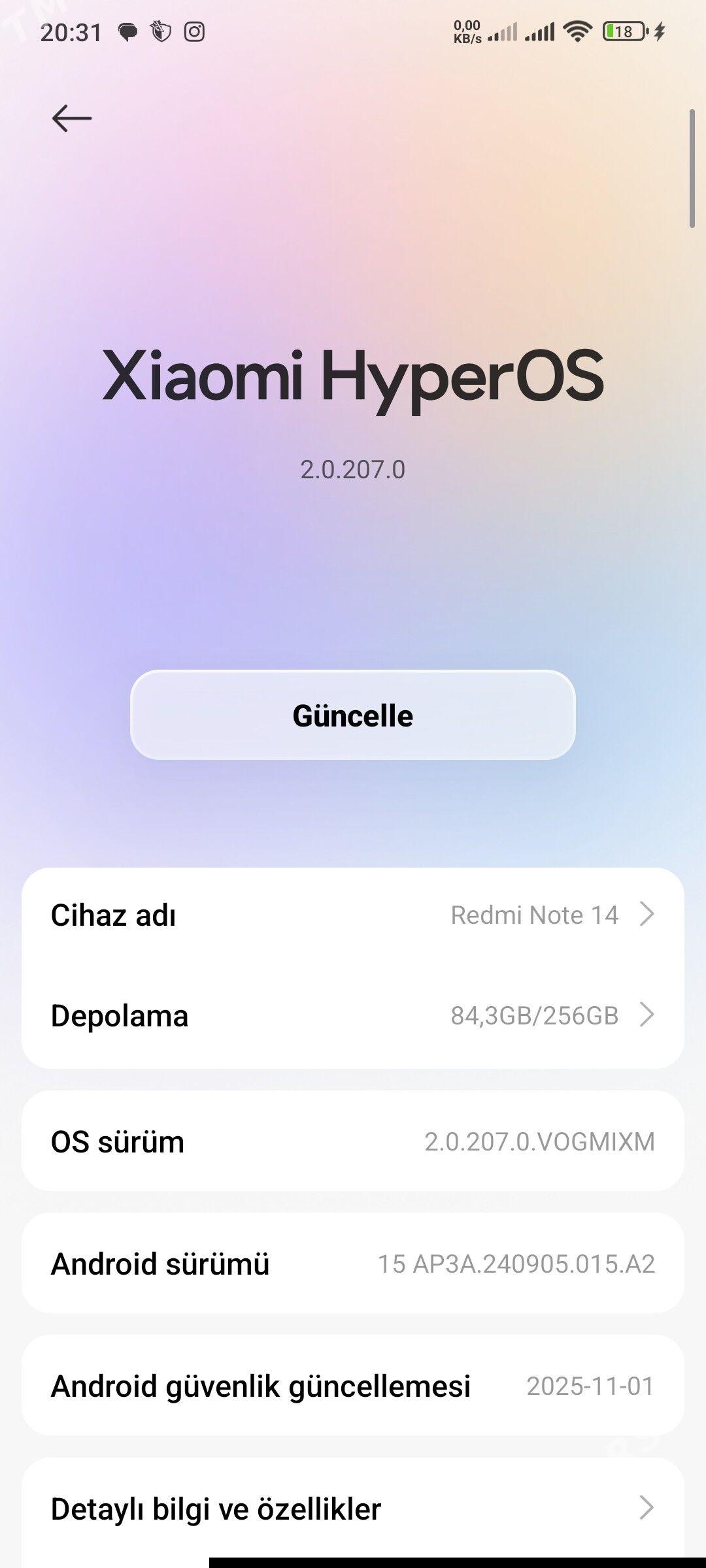
Task: Tap the Android sürümü row
Action: pos(353,1264)
